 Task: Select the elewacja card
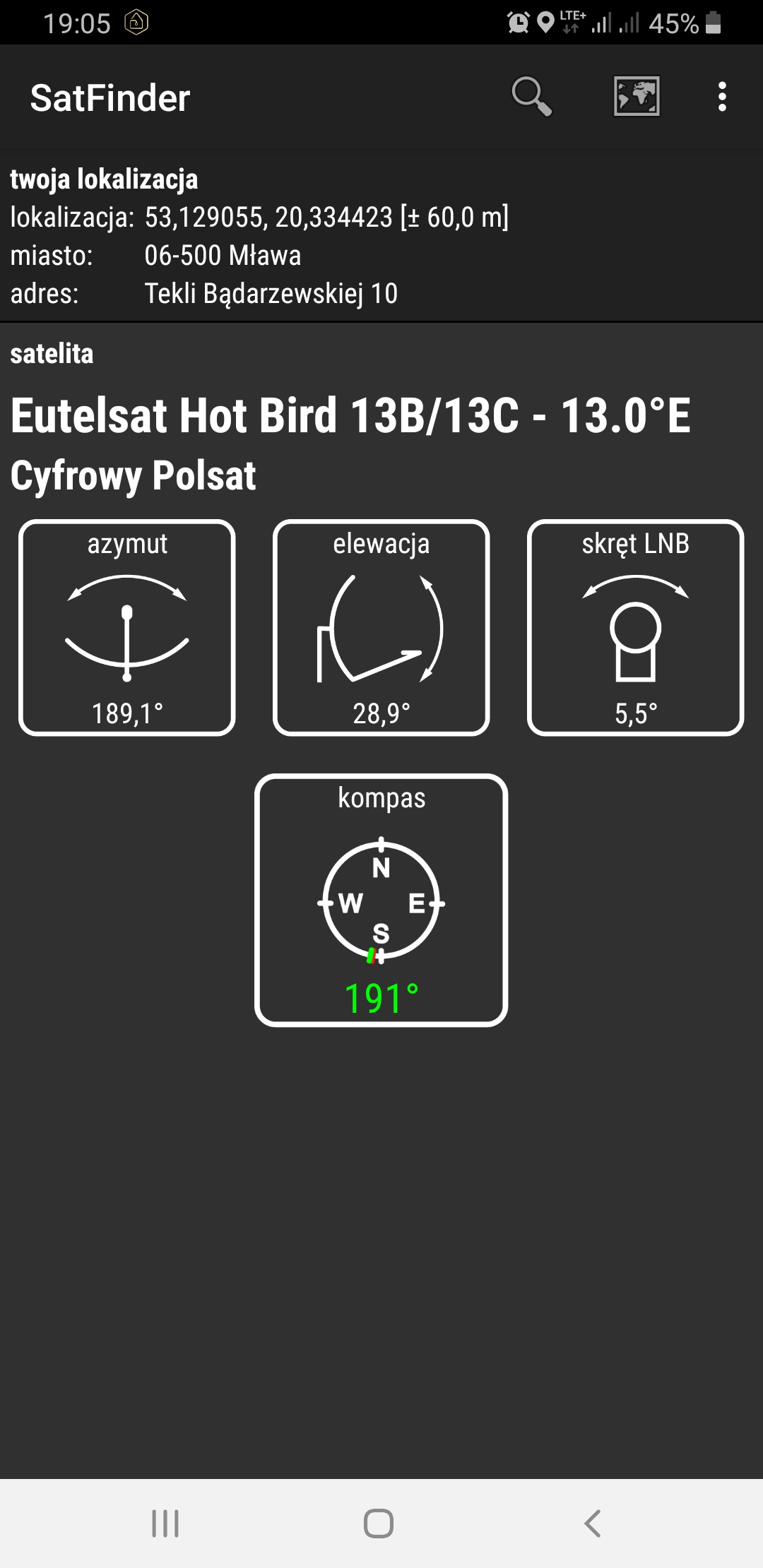coord(381,628)
